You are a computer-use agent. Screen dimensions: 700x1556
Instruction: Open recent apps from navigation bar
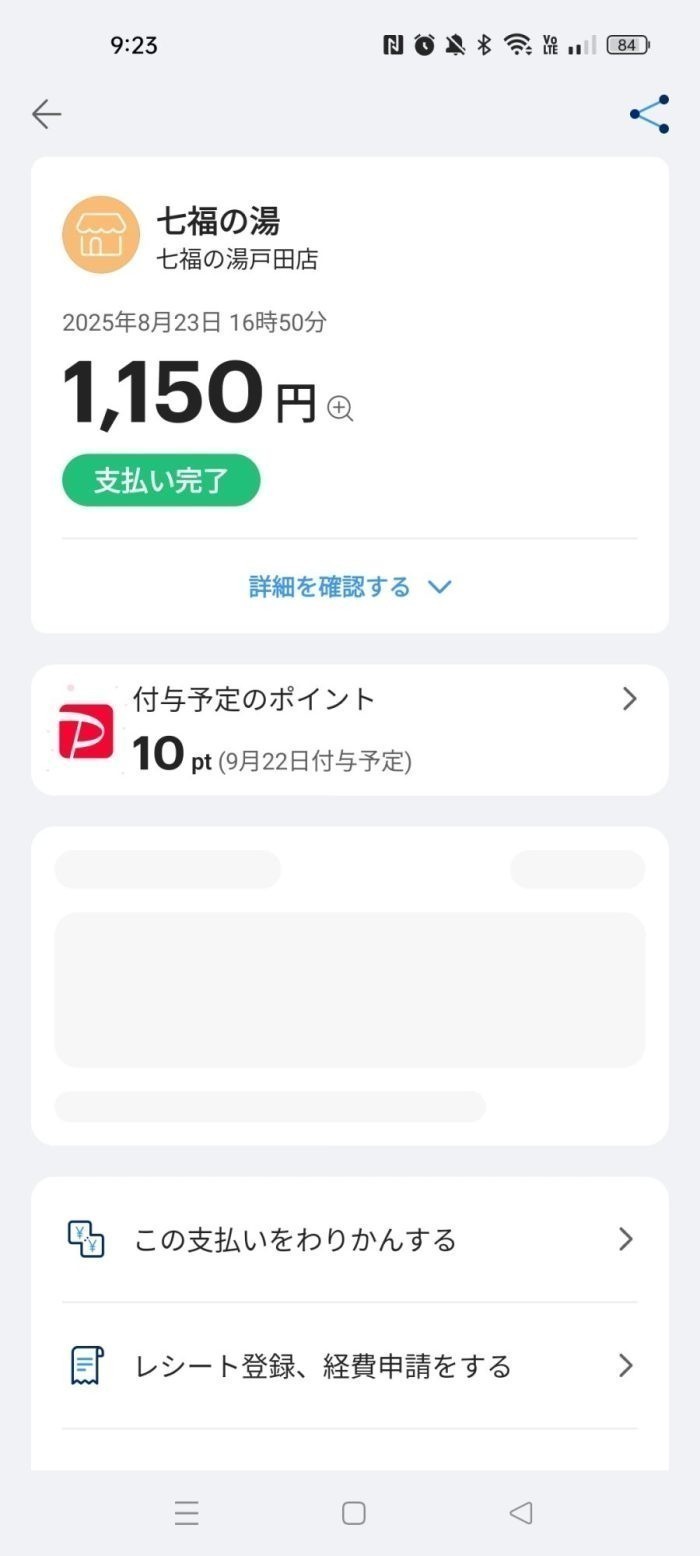[x=187, y=1513]
